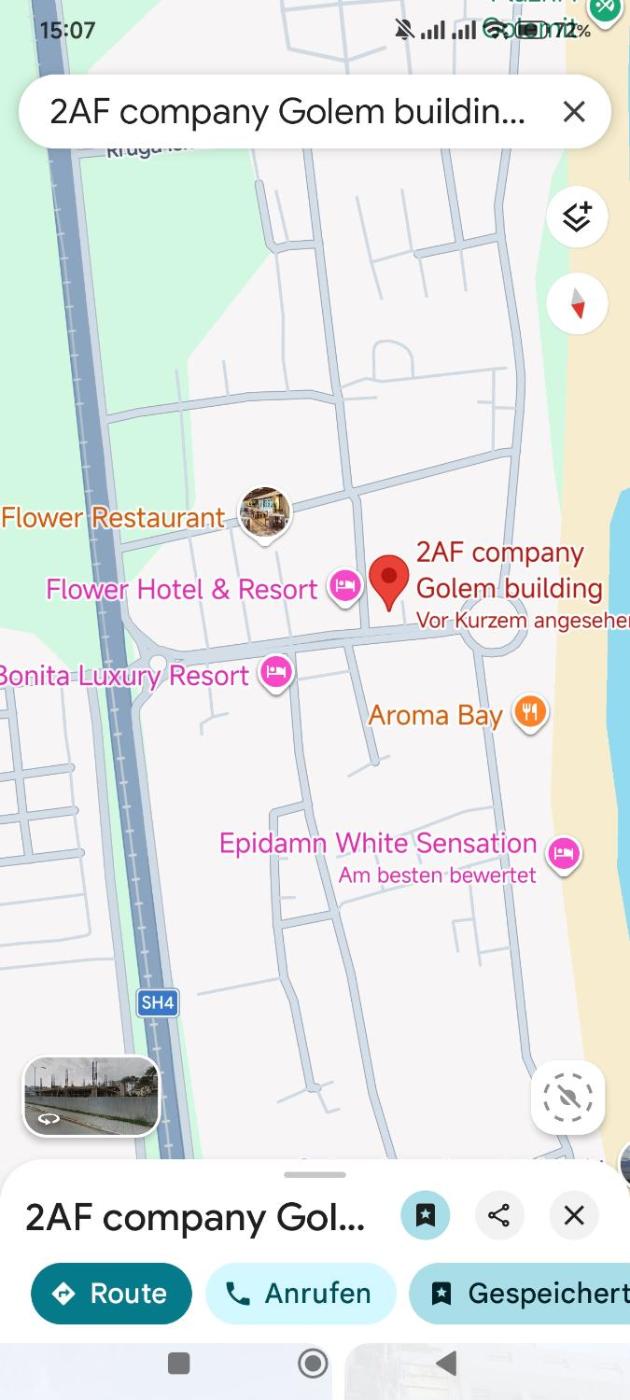Start directions with the Route button
630x1400 pixels.
pyautogui.click(x=111, y=1294)
